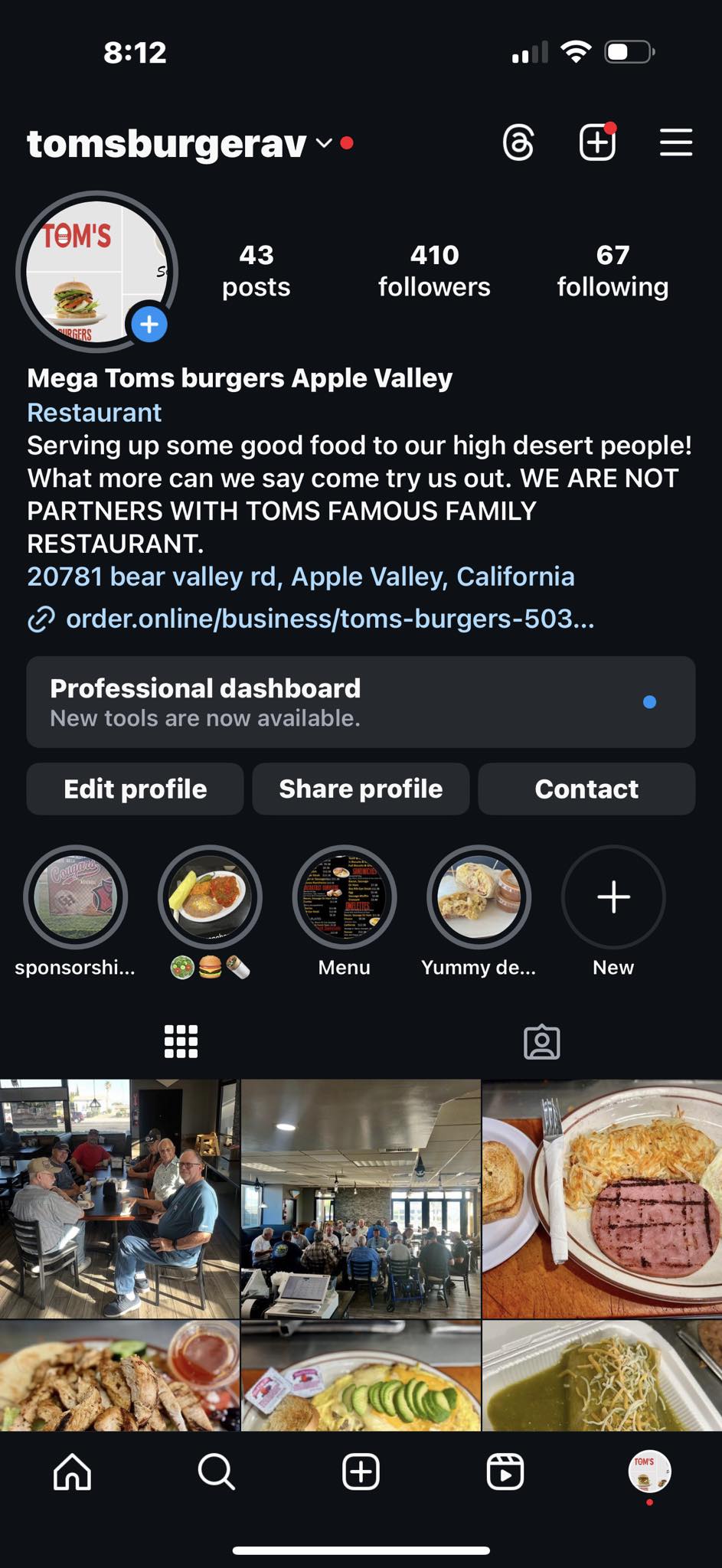Viewport: 722px width, 1568px height.
Task: Switch to the Reels tab
Action: coord(505,1472)
